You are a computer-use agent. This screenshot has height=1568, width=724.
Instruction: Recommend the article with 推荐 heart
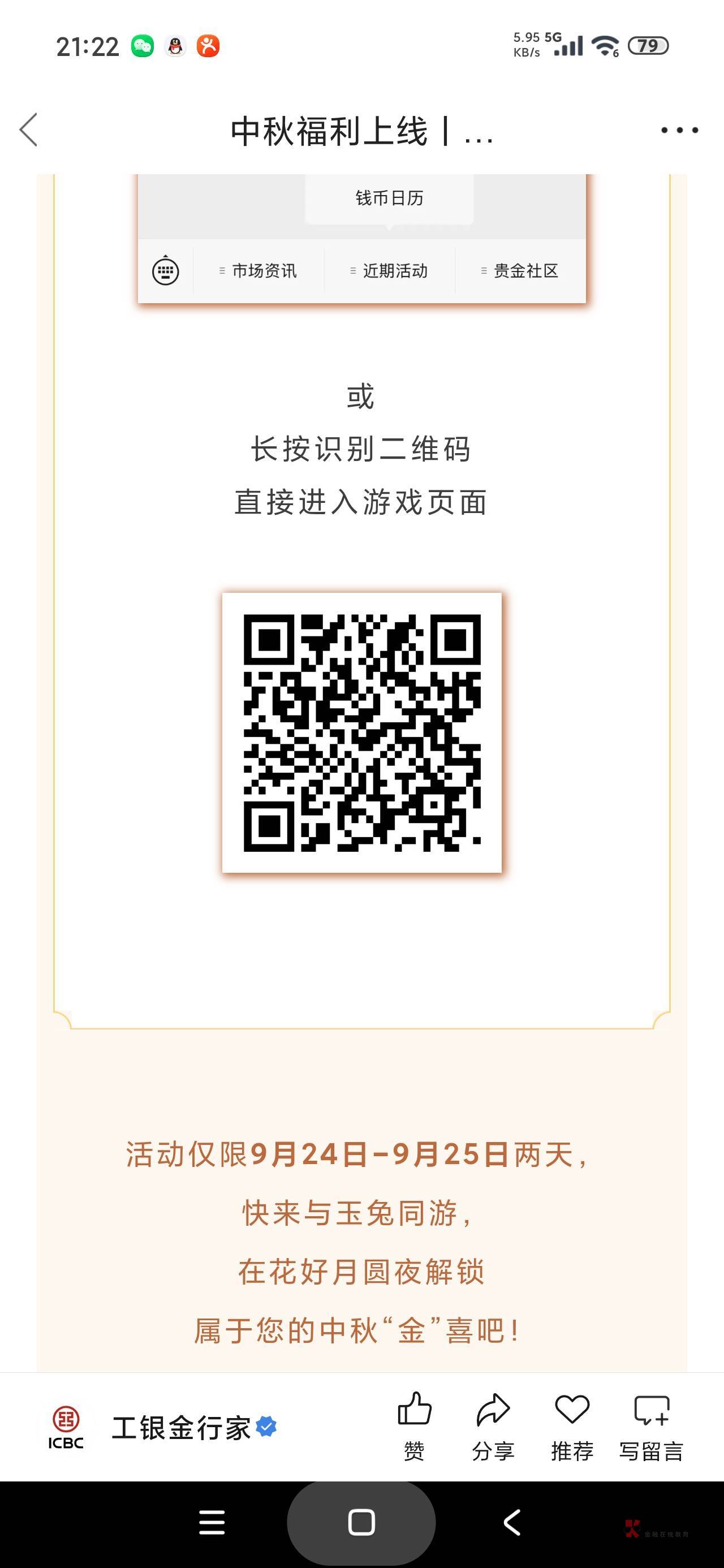[572, 1426]
